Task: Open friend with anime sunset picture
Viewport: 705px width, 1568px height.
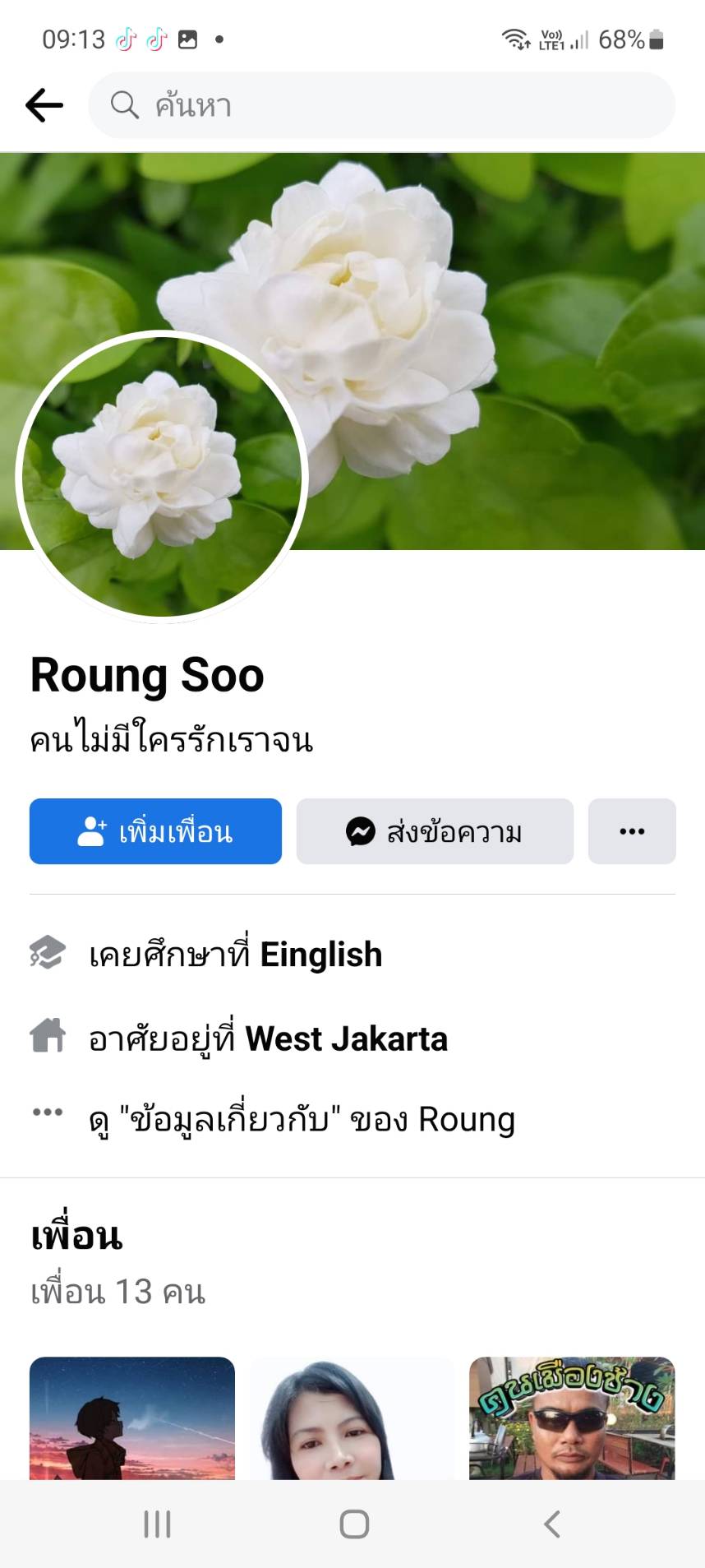Action: [132, 1418]
